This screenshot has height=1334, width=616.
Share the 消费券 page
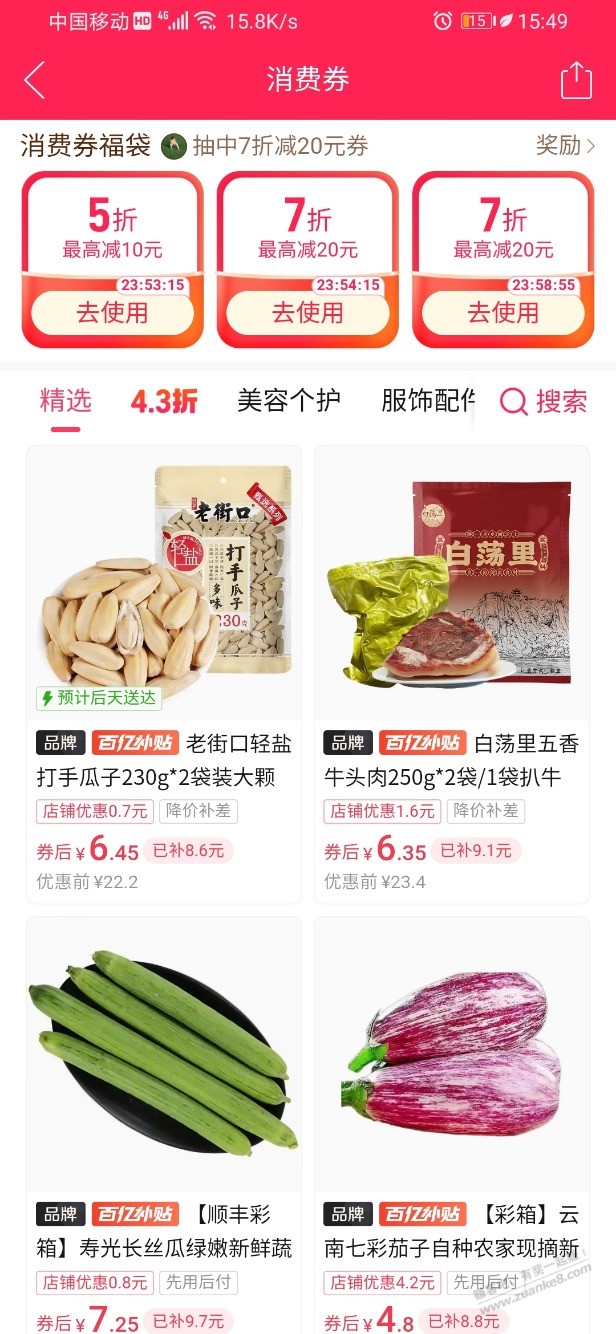point(576,80)
